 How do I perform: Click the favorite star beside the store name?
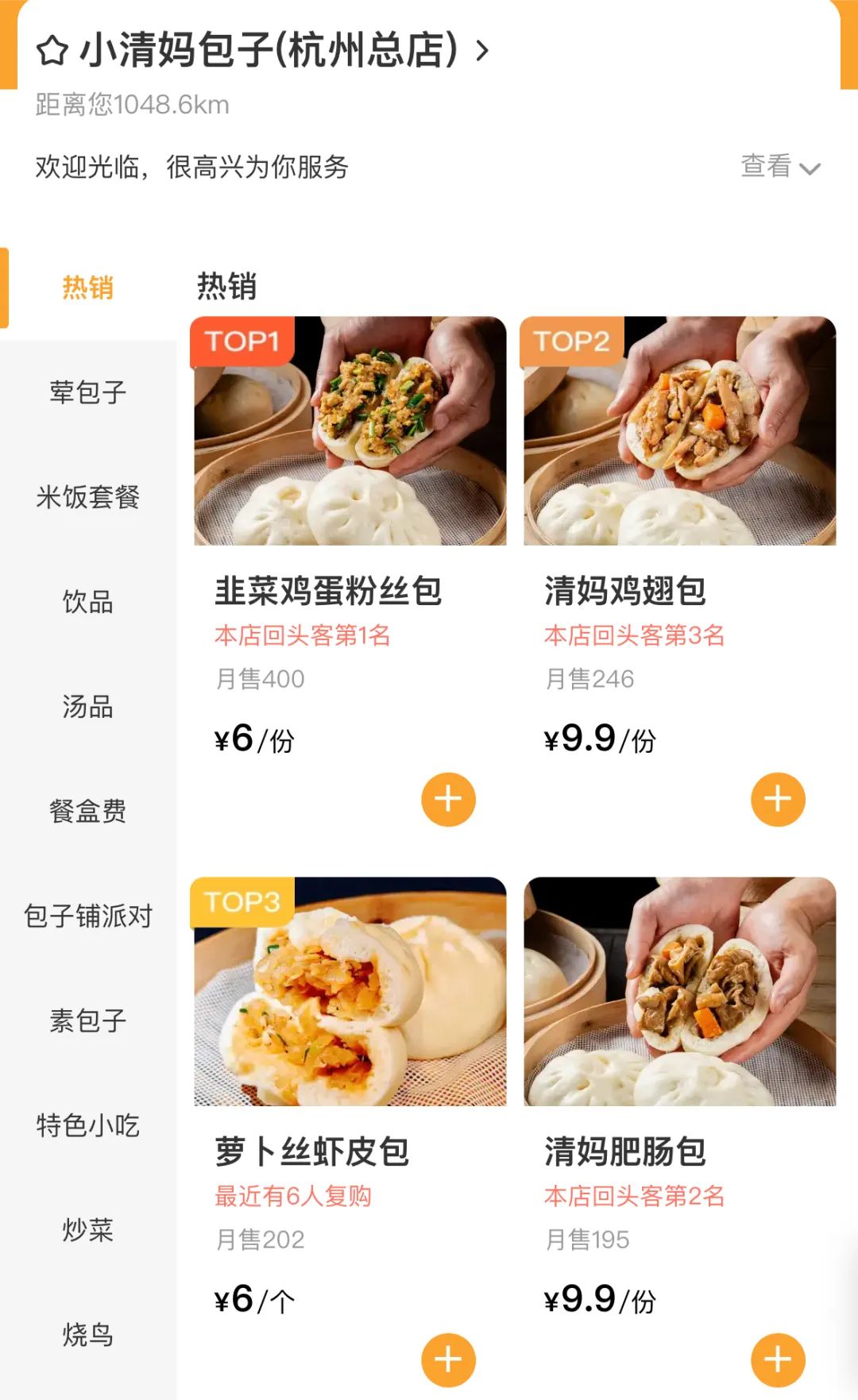click(x=49, y=49)
